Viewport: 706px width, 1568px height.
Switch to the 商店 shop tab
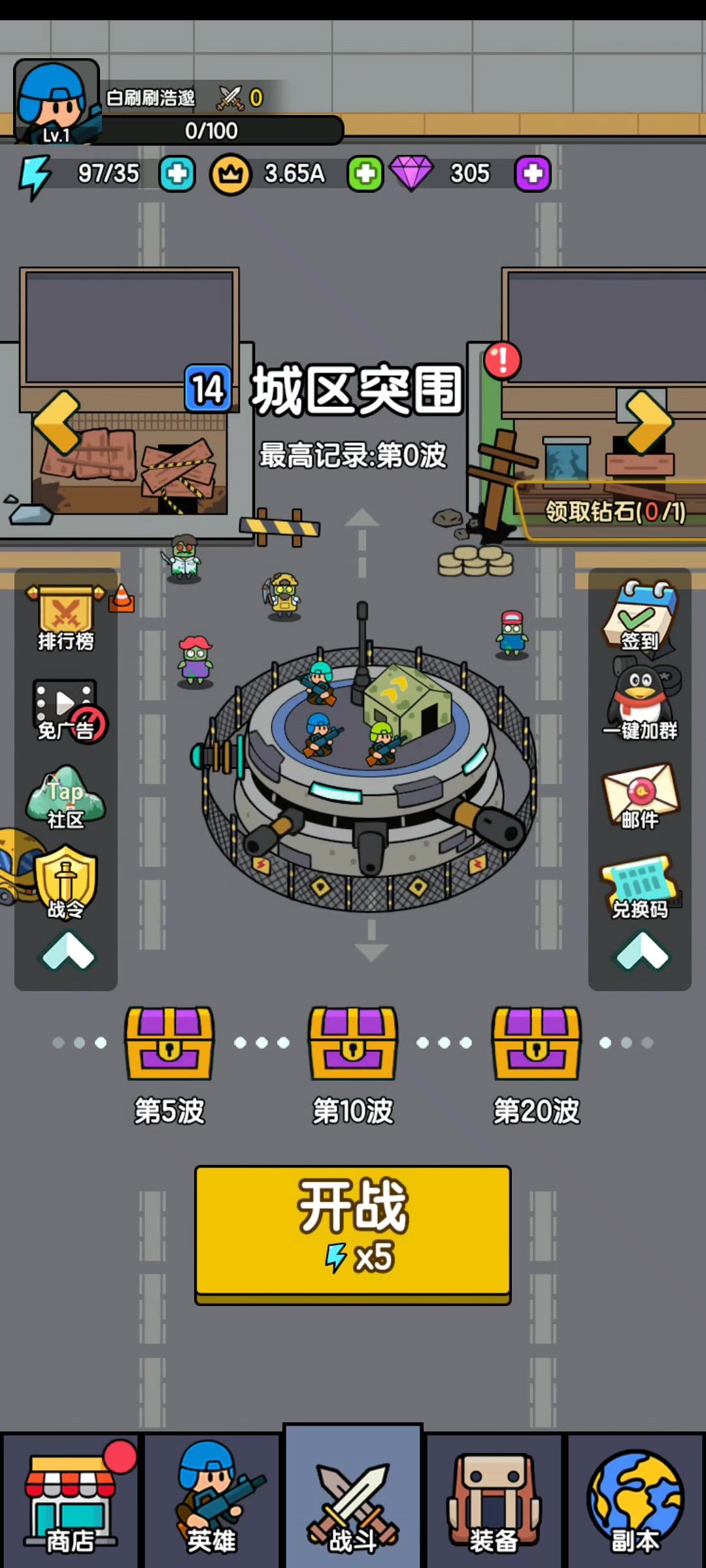pos(70,1503)
